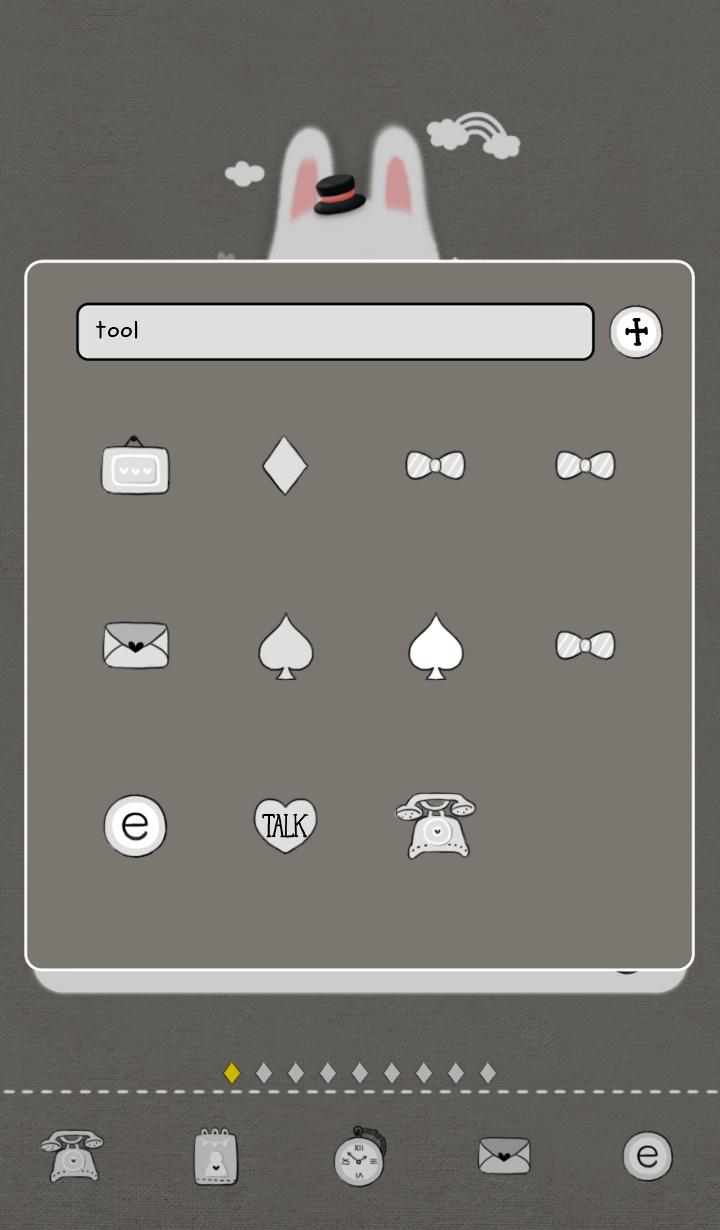Open the dock's envelope messaging icon
The image size is (720, 1230).
[504, 1157]
